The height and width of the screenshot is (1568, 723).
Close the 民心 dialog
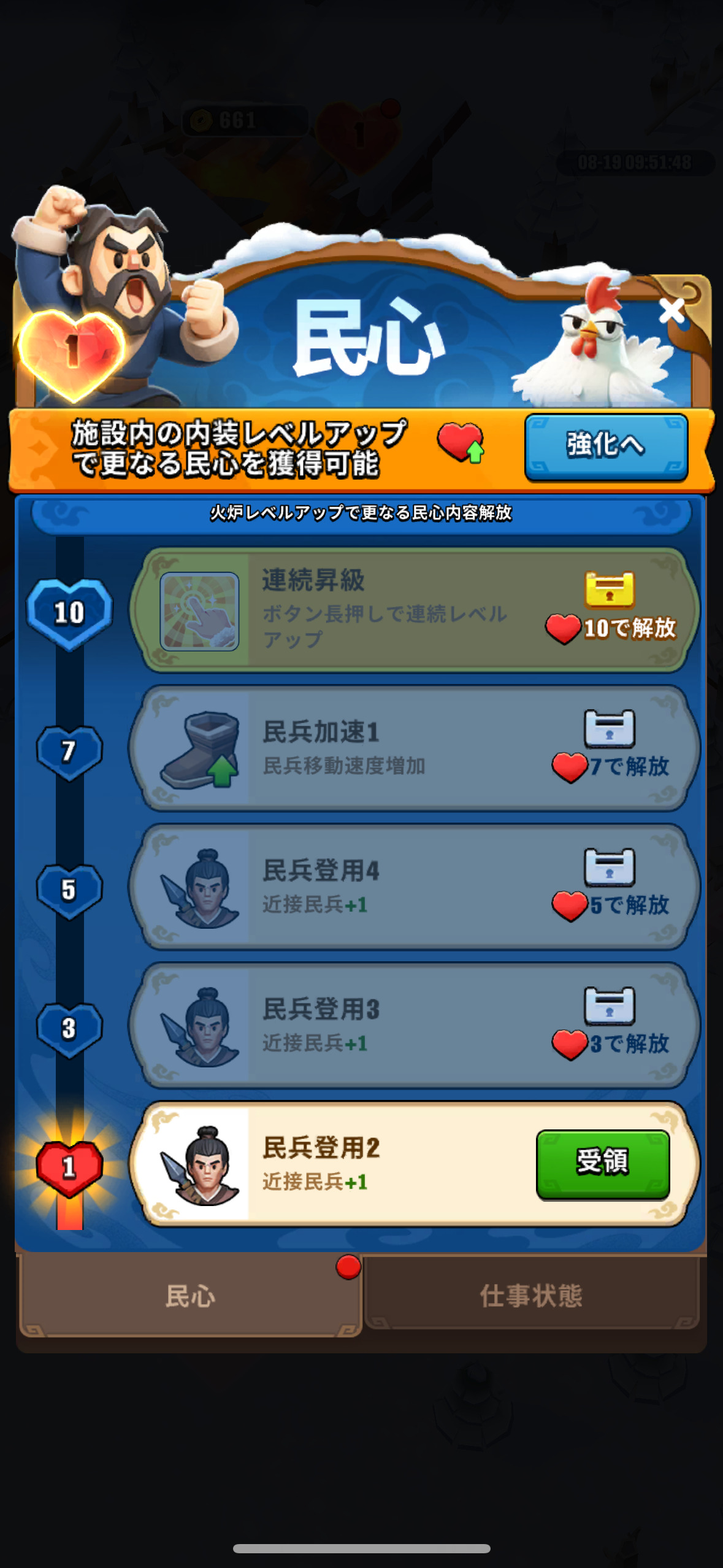pyautogui.click(x=671, y=311)
